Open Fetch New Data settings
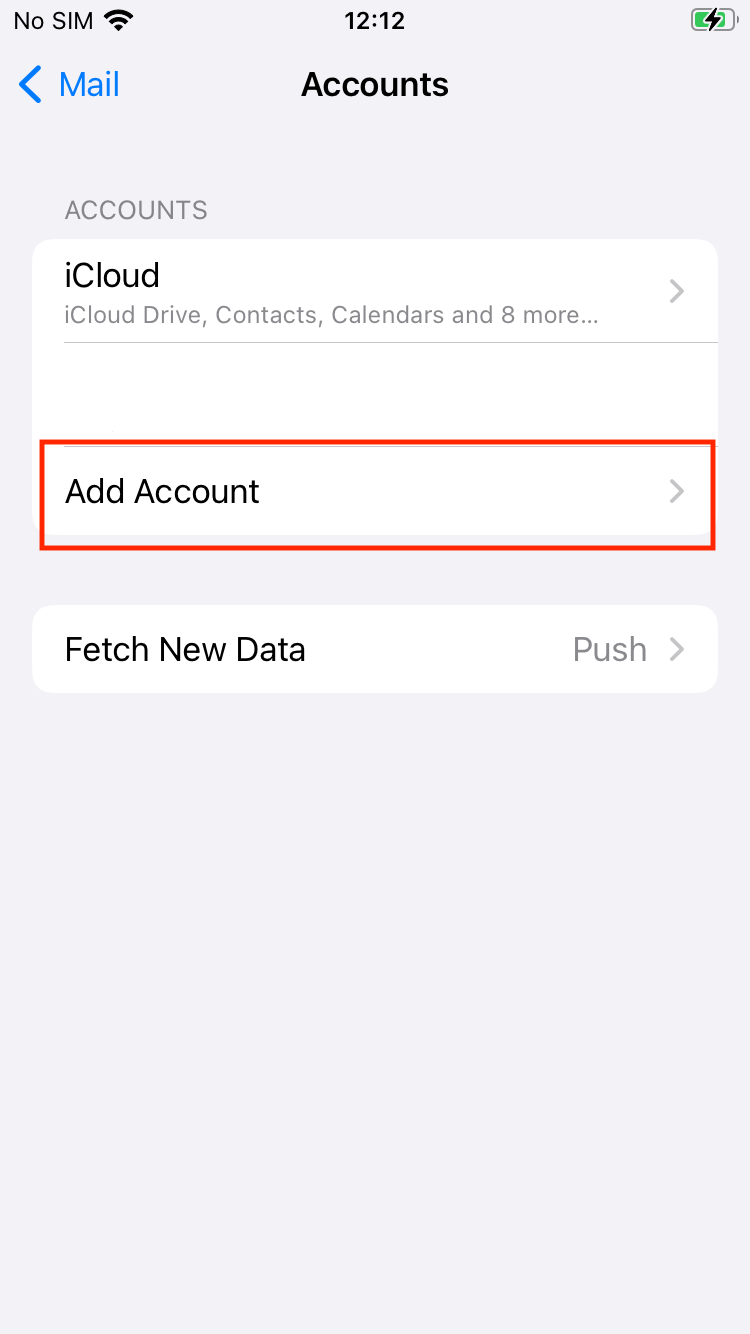Image resolution: width=750 pixels, height=1334 pixels. (375, 649)
